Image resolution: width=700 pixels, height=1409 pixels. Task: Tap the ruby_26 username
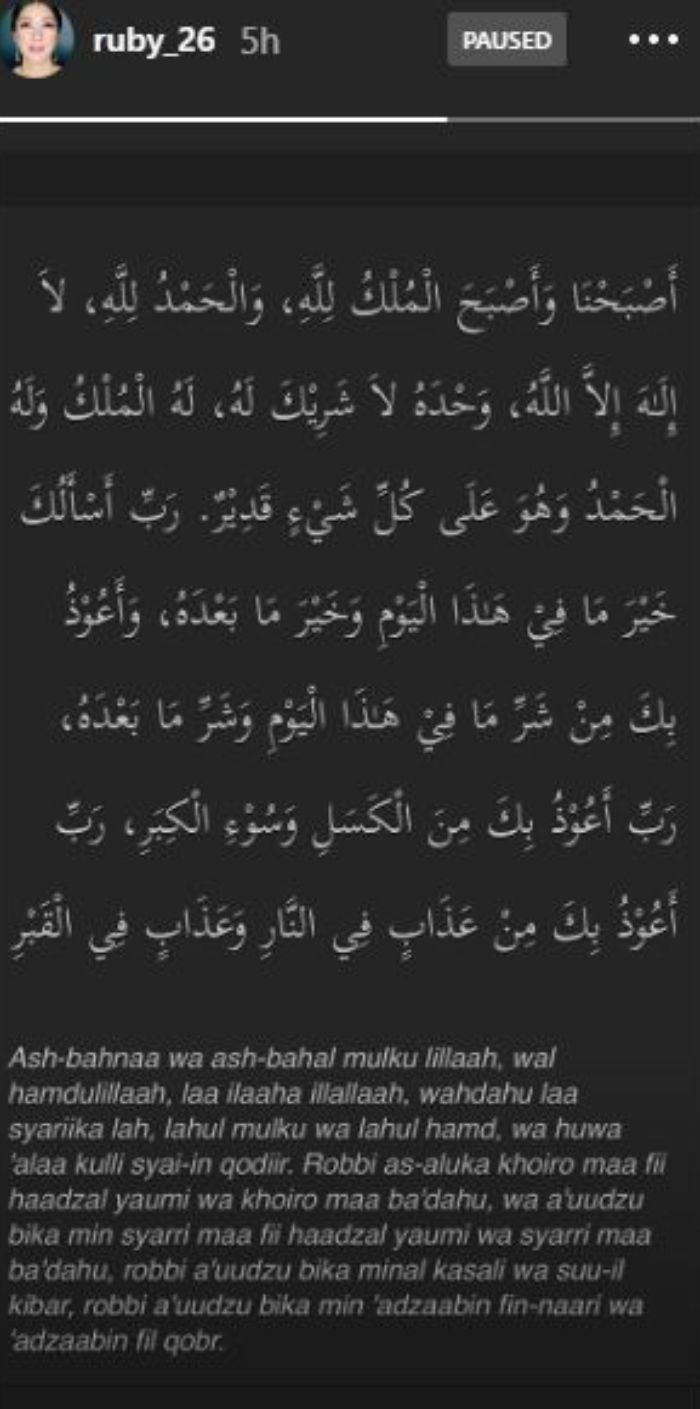(153, 41)
